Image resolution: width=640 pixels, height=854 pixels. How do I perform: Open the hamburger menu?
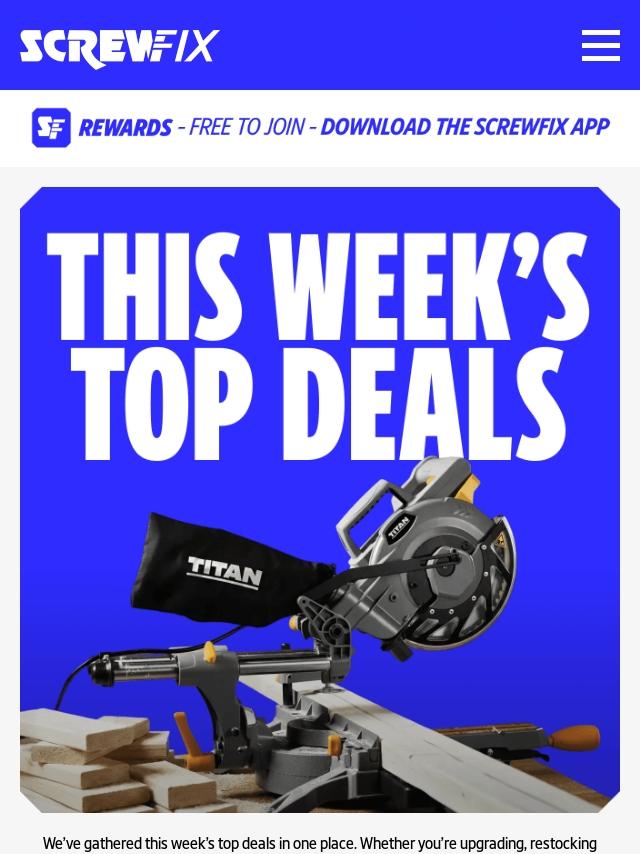click(x=600, y=46)
